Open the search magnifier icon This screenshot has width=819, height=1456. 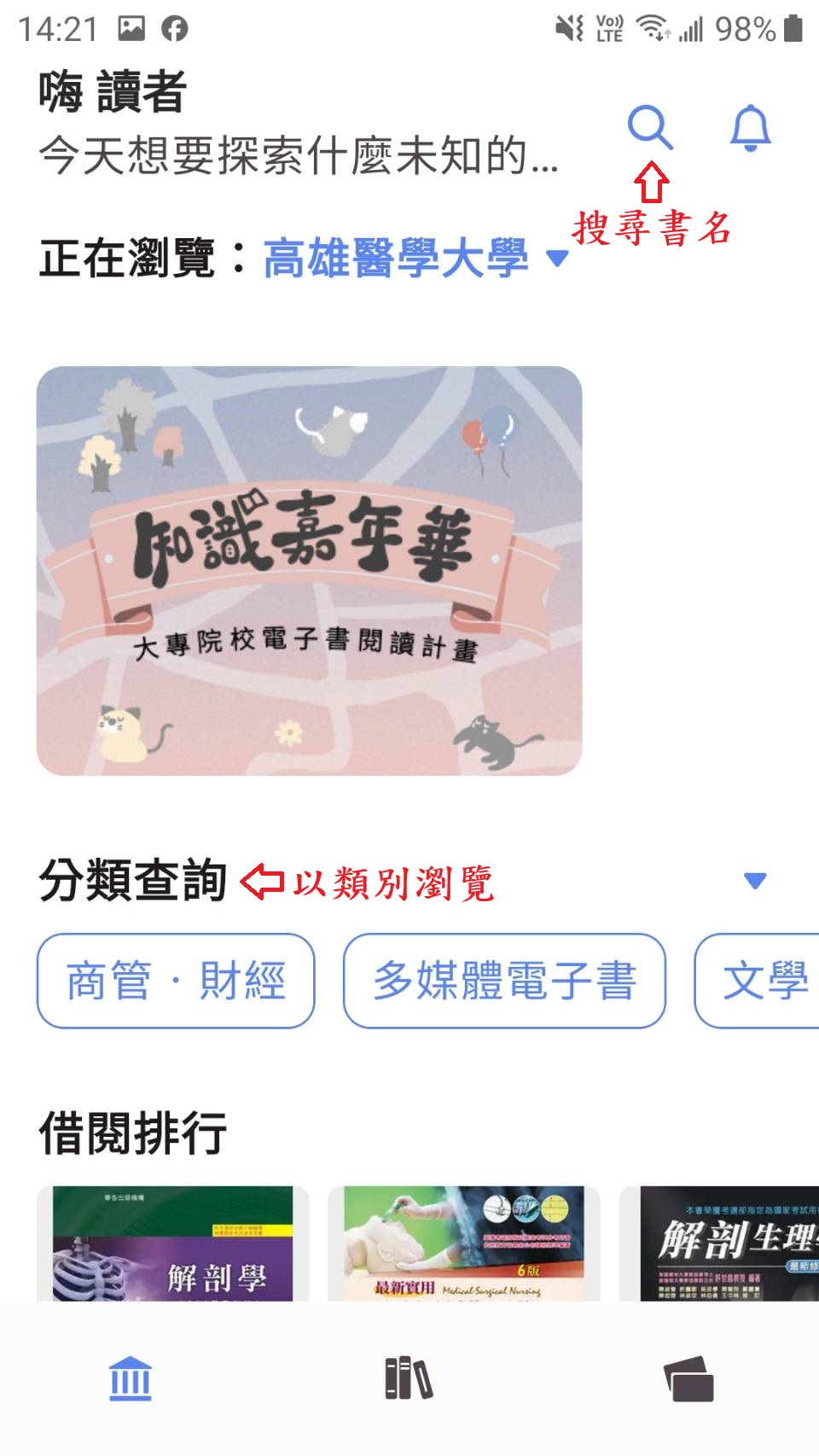pos(650,128)
